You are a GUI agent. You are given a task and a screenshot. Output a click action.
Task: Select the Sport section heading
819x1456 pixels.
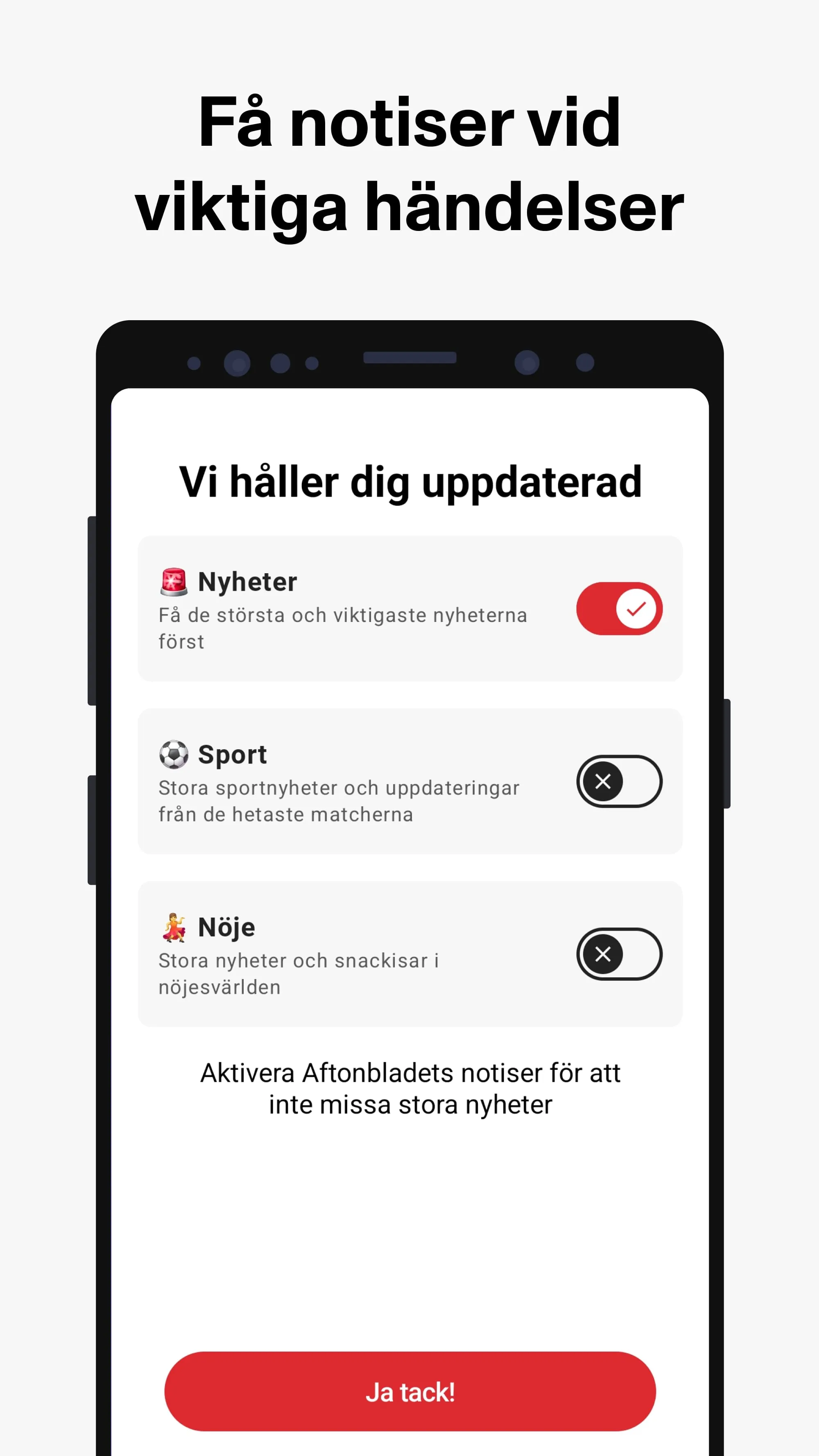(x=232, y=754)
